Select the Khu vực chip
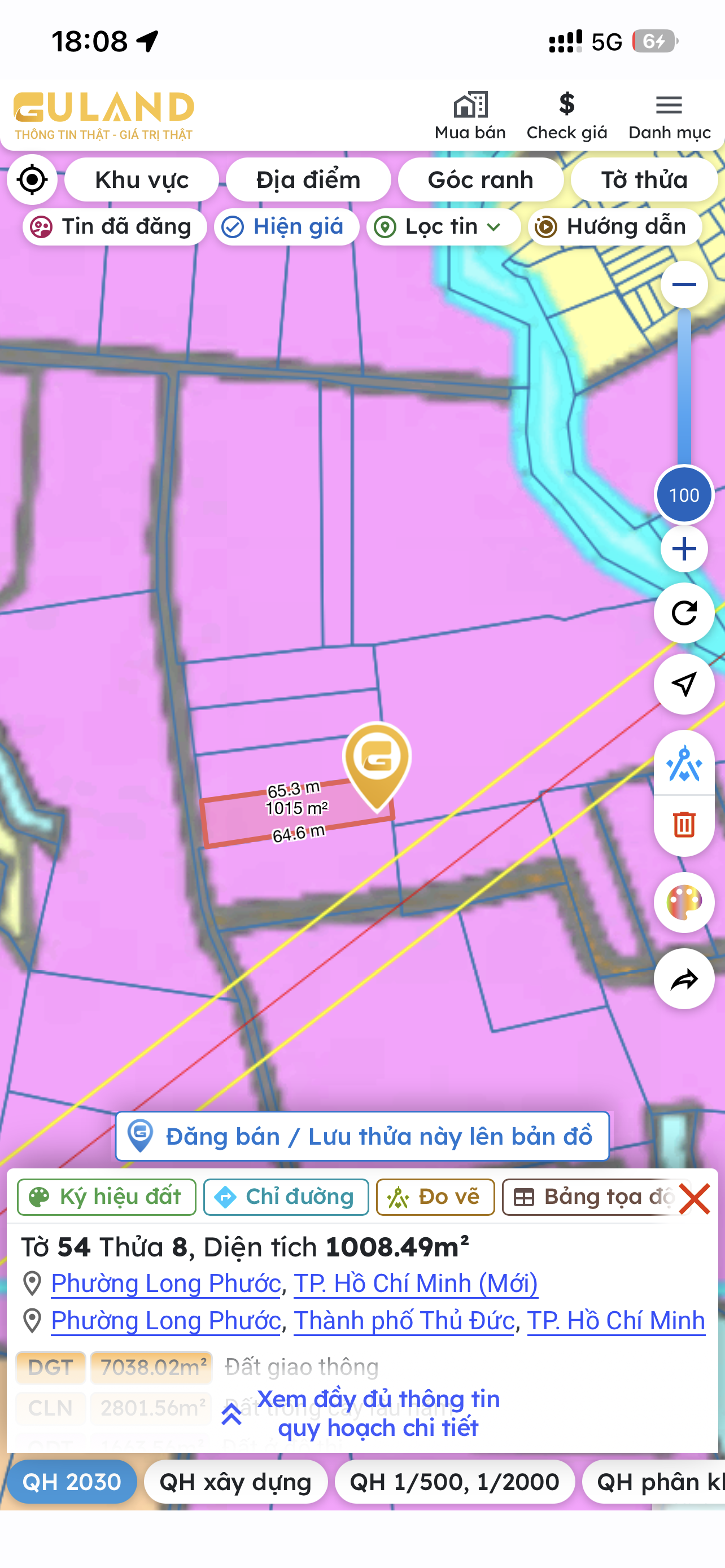Viewport: 725px width, 1568px height. pyautogui.click(x=141, y=179)
